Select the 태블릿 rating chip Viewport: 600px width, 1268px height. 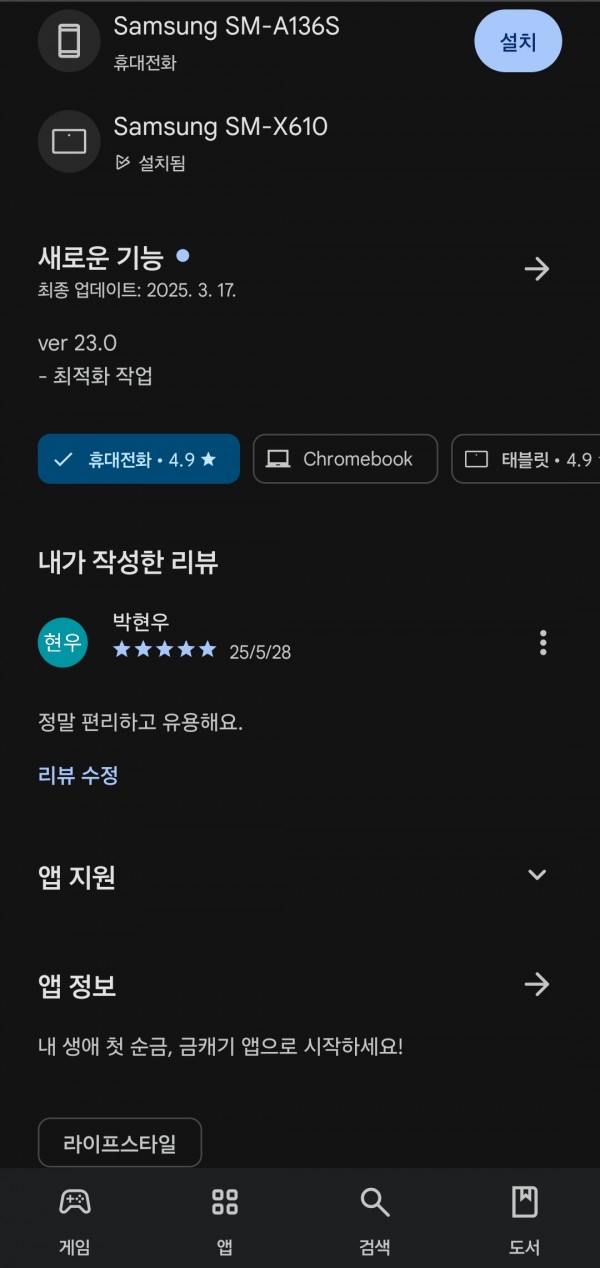(x=526, y=459)
